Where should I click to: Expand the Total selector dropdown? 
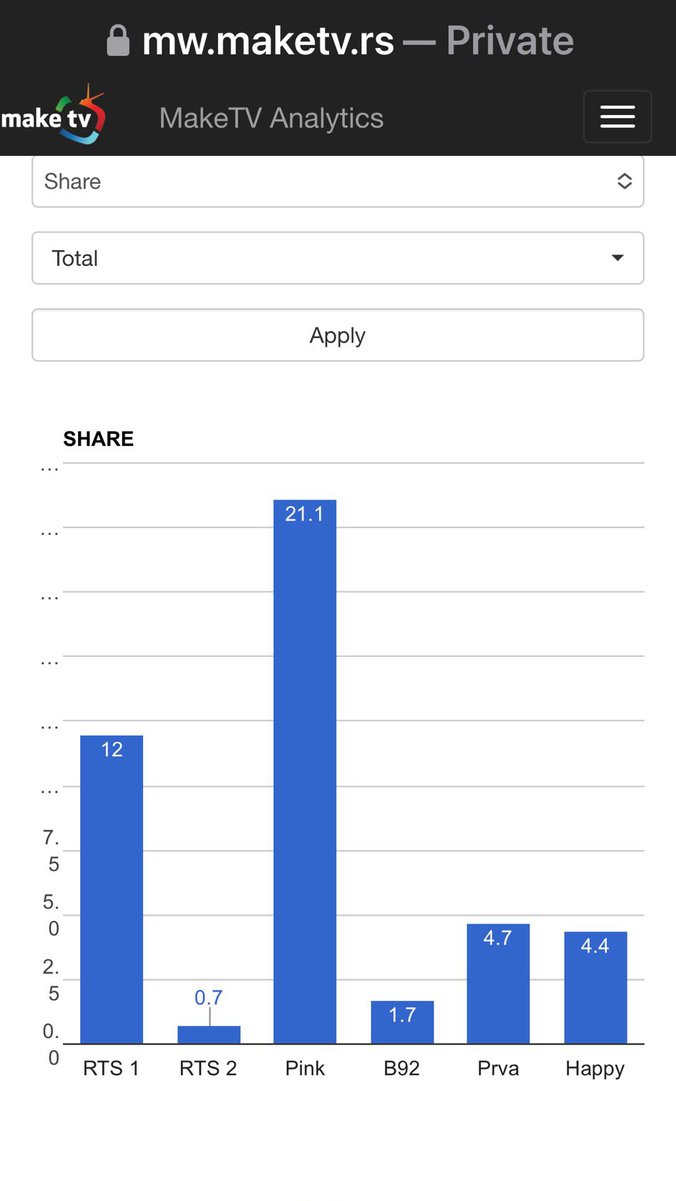tap(338, 258)
